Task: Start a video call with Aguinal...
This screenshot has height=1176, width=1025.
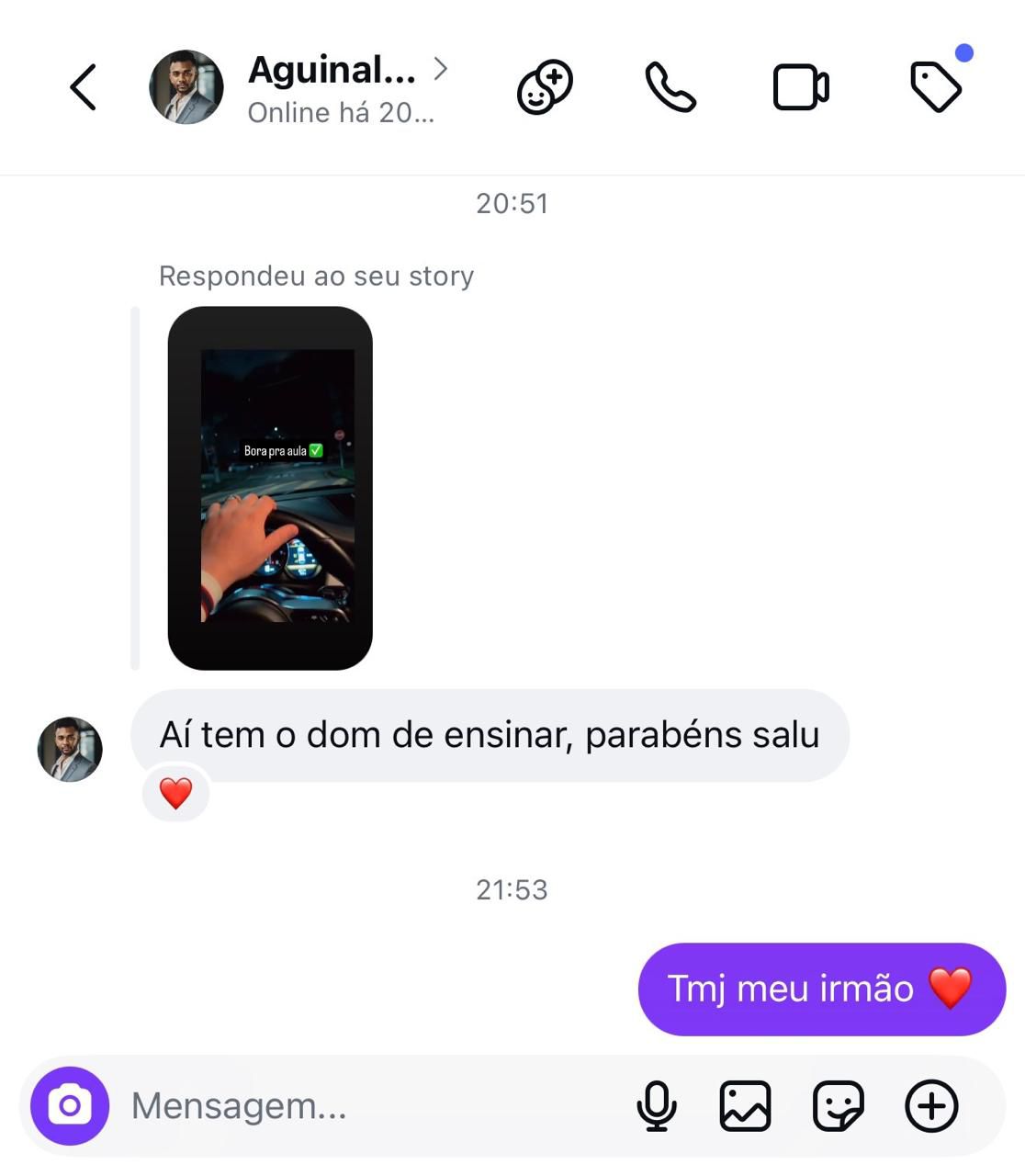Action: pyautogui.click(x=801, y=88)
